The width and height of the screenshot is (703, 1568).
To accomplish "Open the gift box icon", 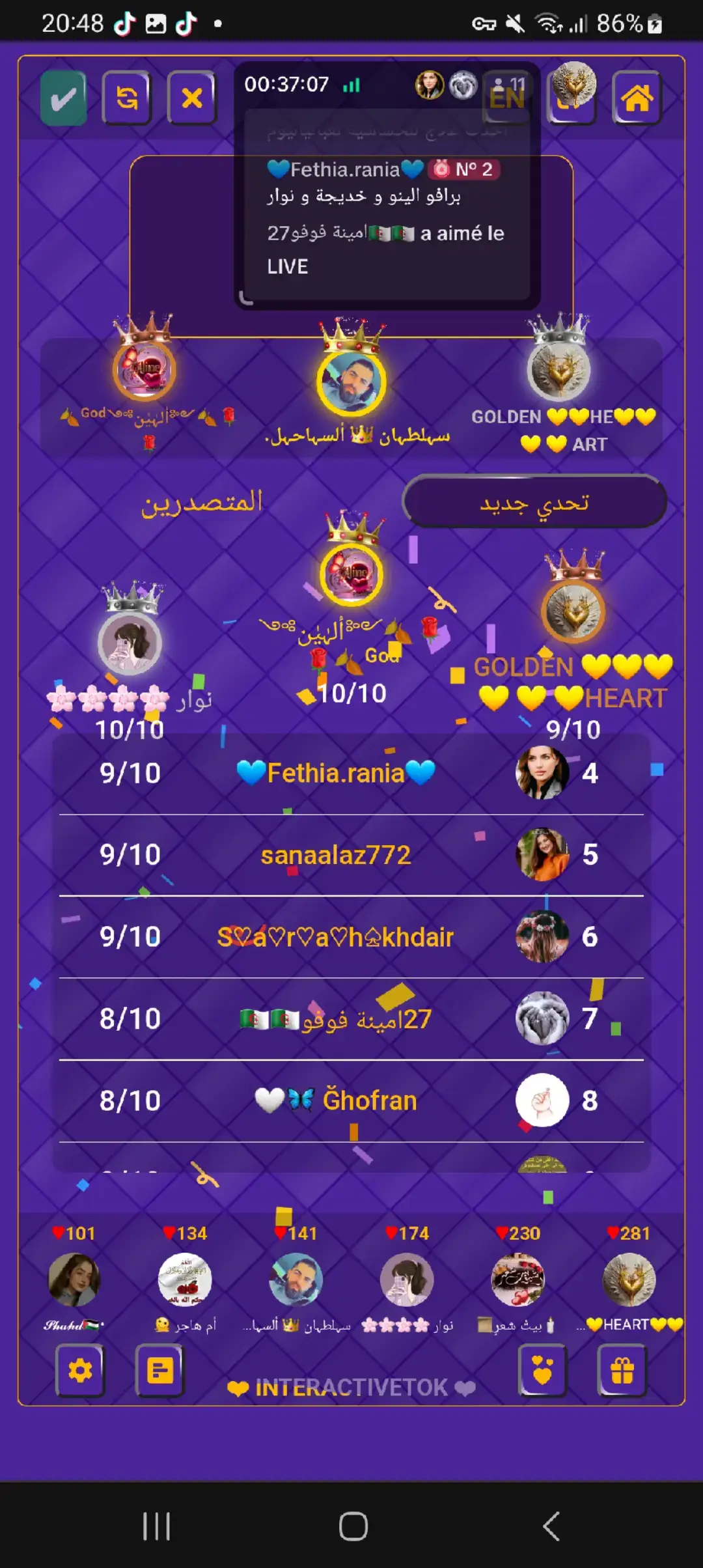I will [x=622, y=1371].
